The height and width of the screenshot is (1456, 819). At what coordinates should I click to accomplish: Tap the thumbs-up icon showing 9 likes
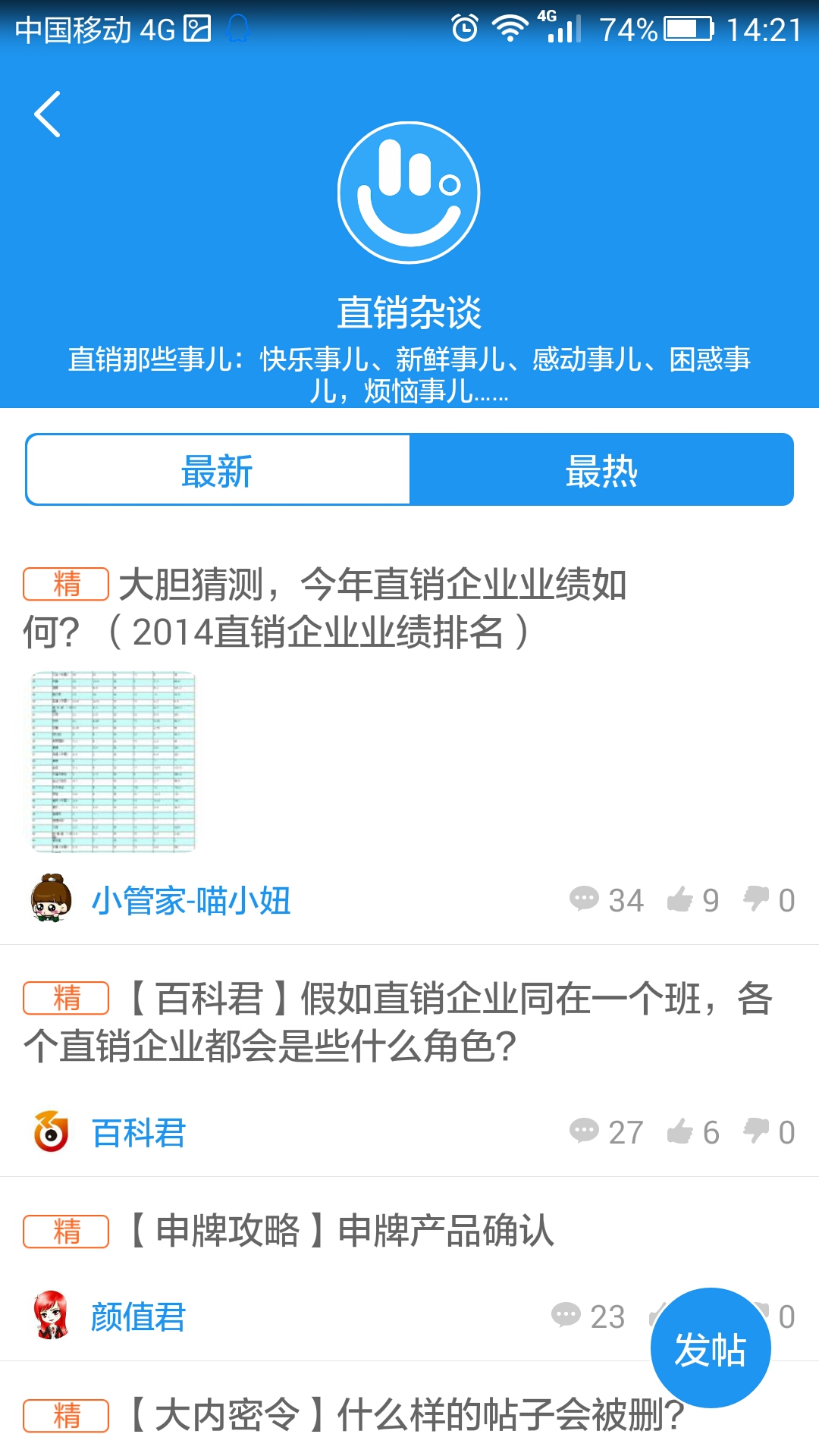(681, 899)
